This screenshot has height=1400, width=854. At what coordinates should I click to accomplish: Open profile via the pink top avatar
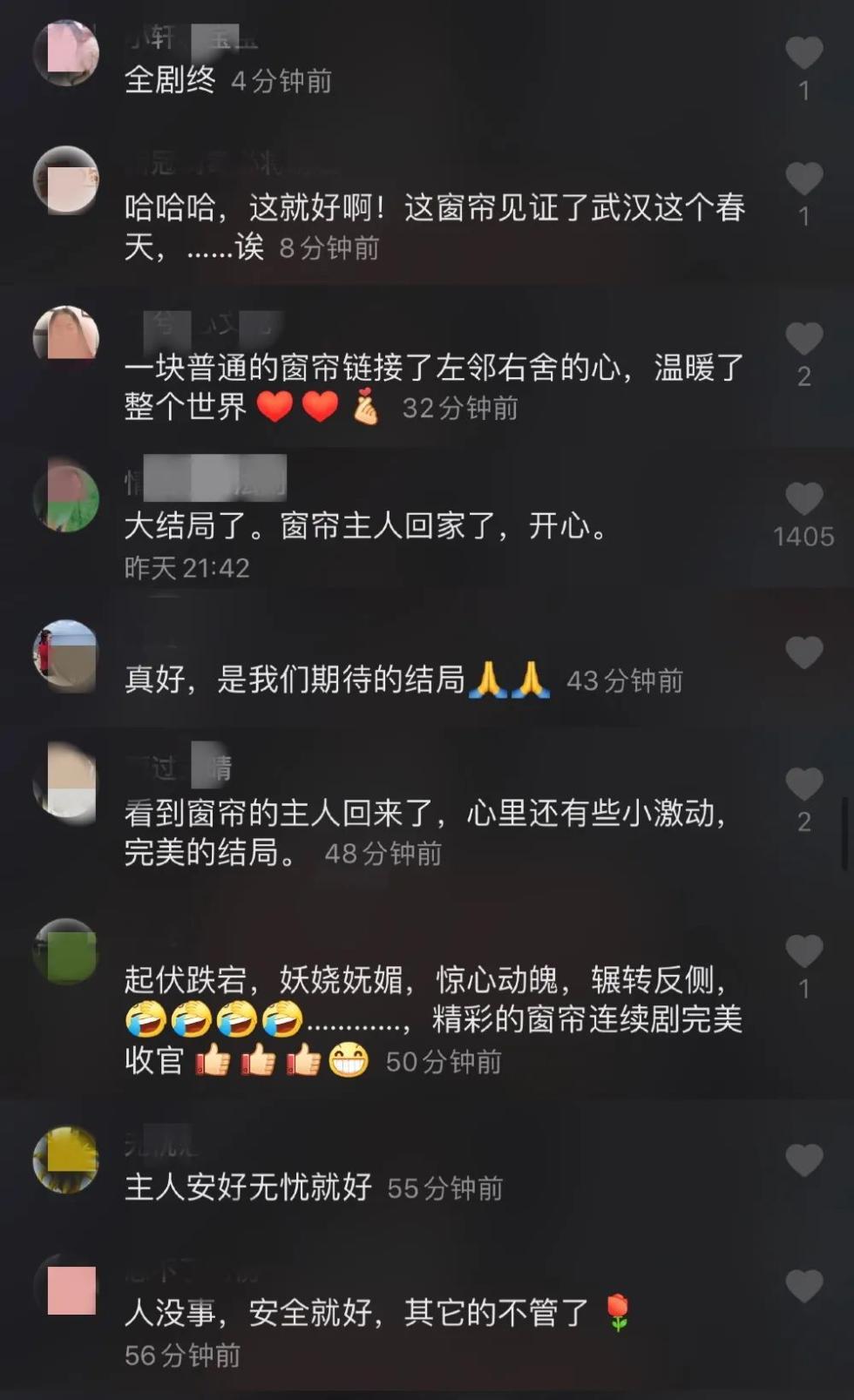[68, 54]
